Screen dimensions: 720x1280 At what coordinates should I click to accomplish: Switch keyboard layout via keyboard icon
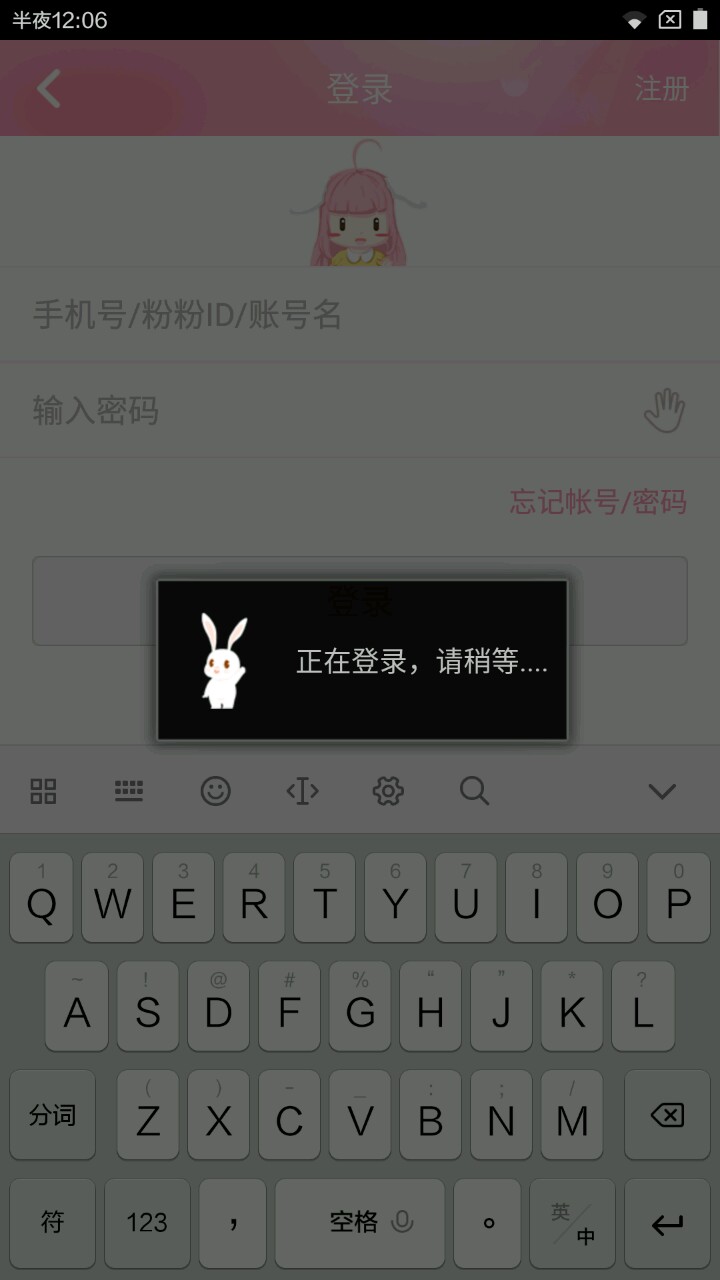129,791
